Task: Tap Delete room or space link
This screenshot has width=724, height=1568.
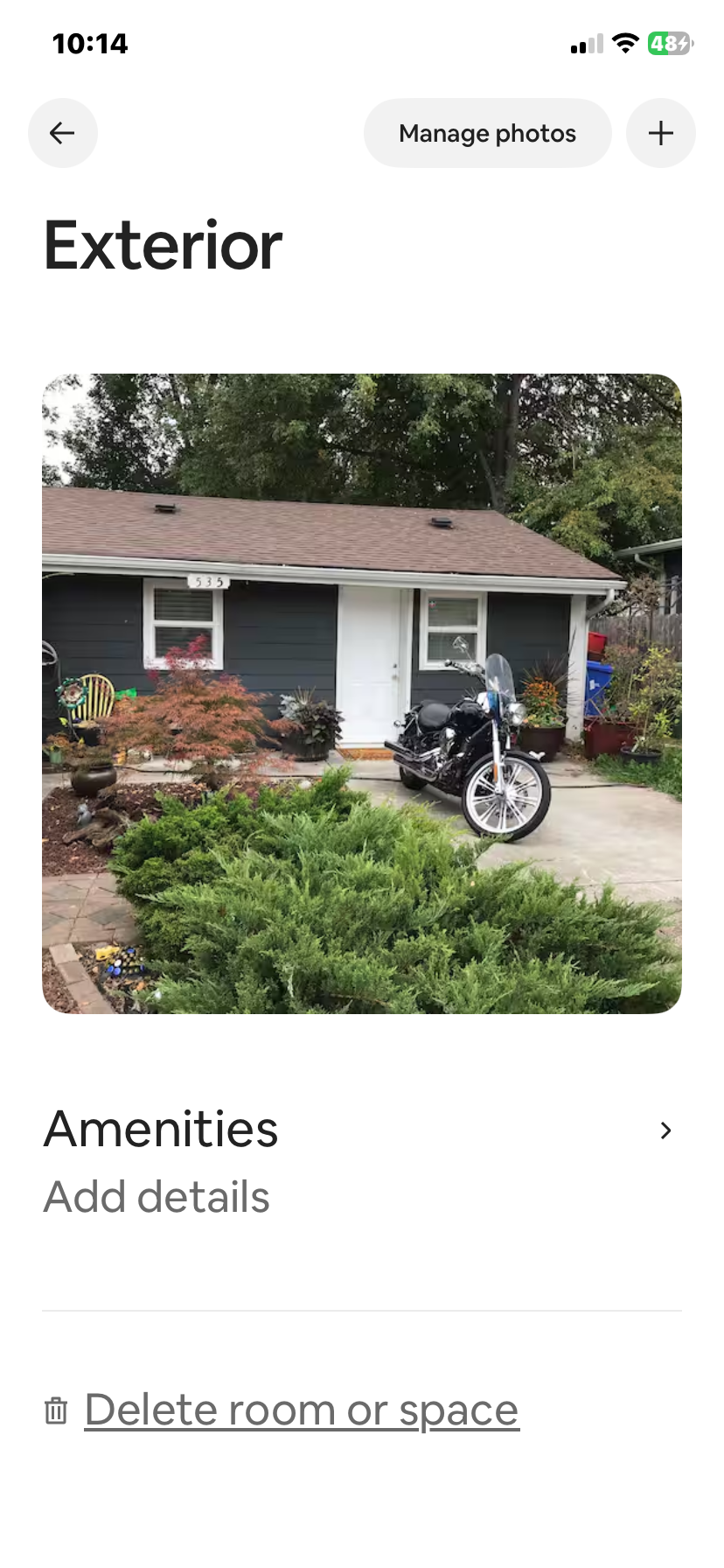Action: tap(302, 1410)
